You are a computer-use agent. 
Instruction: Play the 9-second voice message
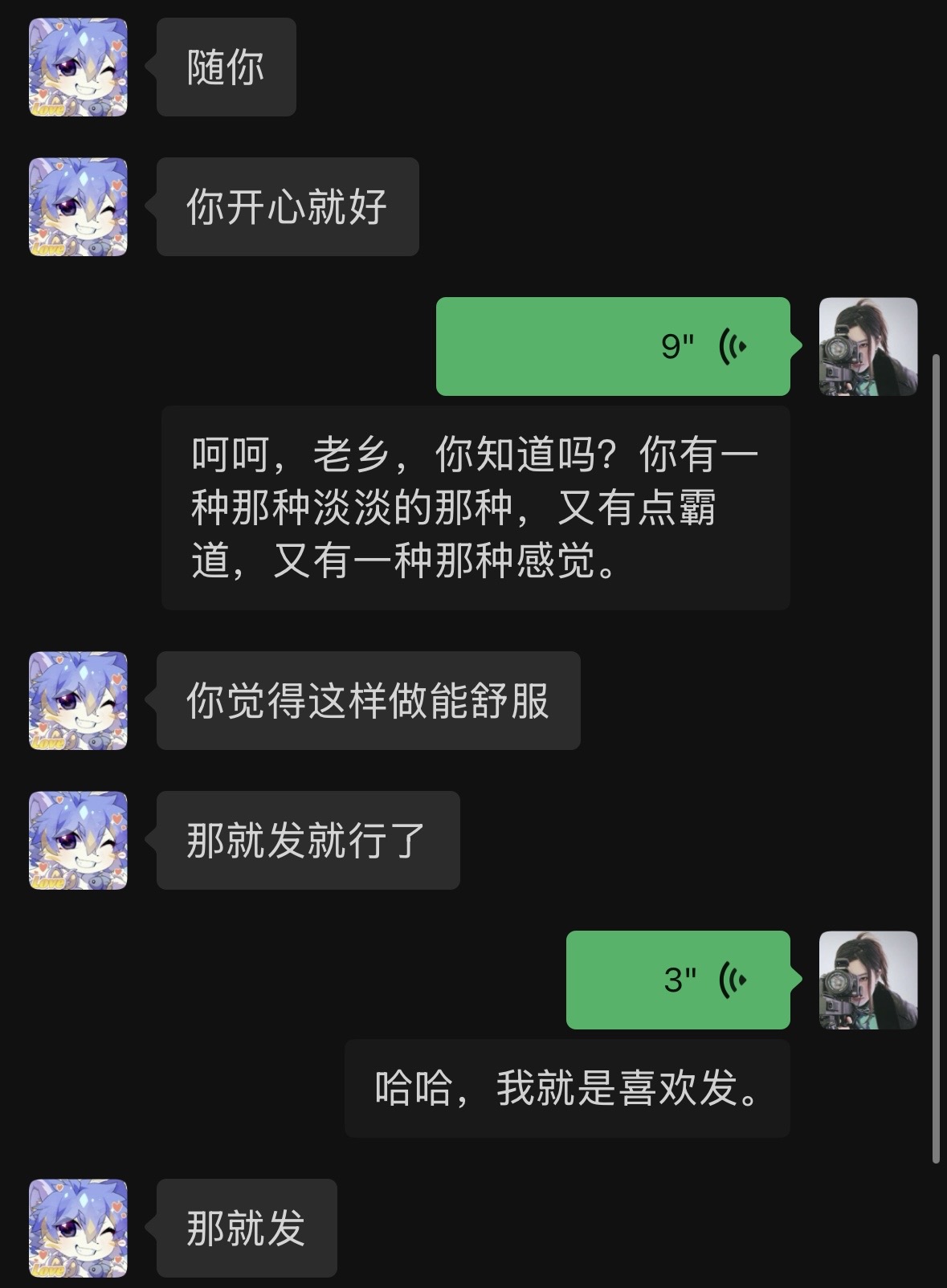613,346
